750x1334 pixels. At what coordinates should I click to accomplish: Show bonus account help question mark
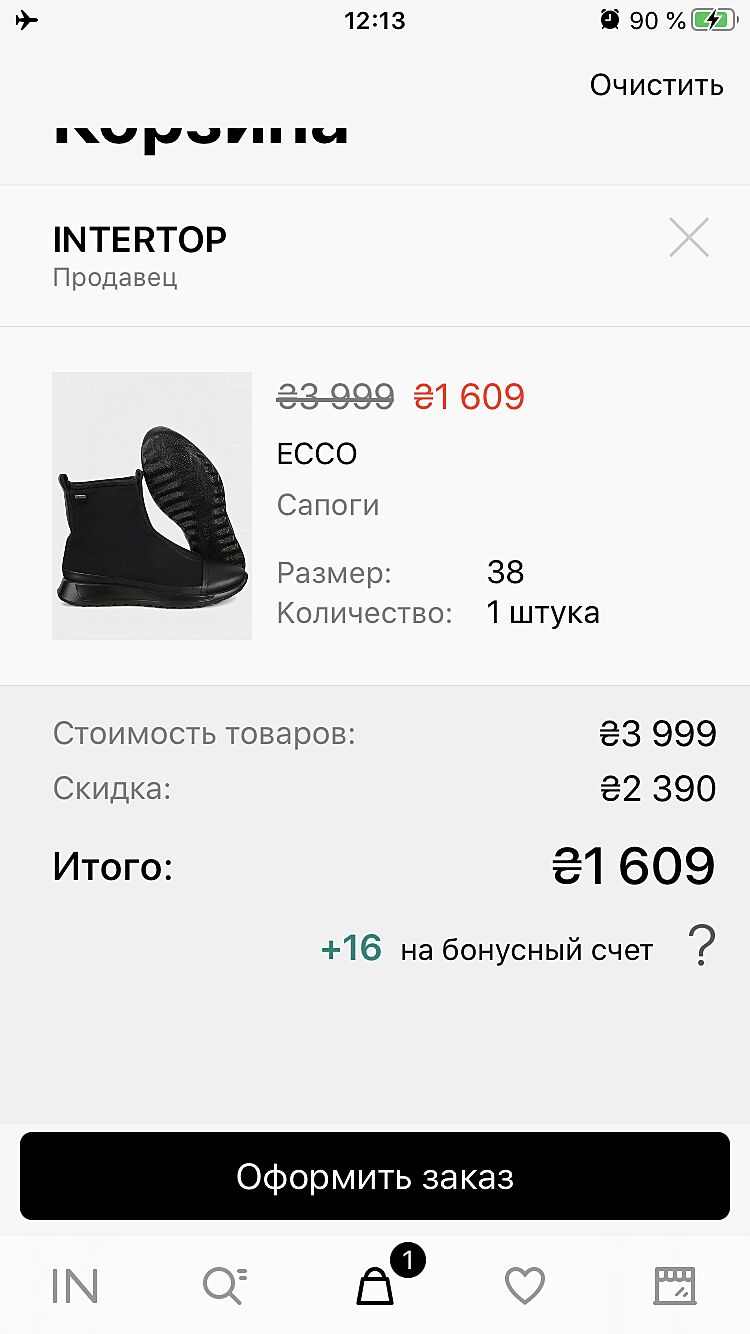coord(702,946)
